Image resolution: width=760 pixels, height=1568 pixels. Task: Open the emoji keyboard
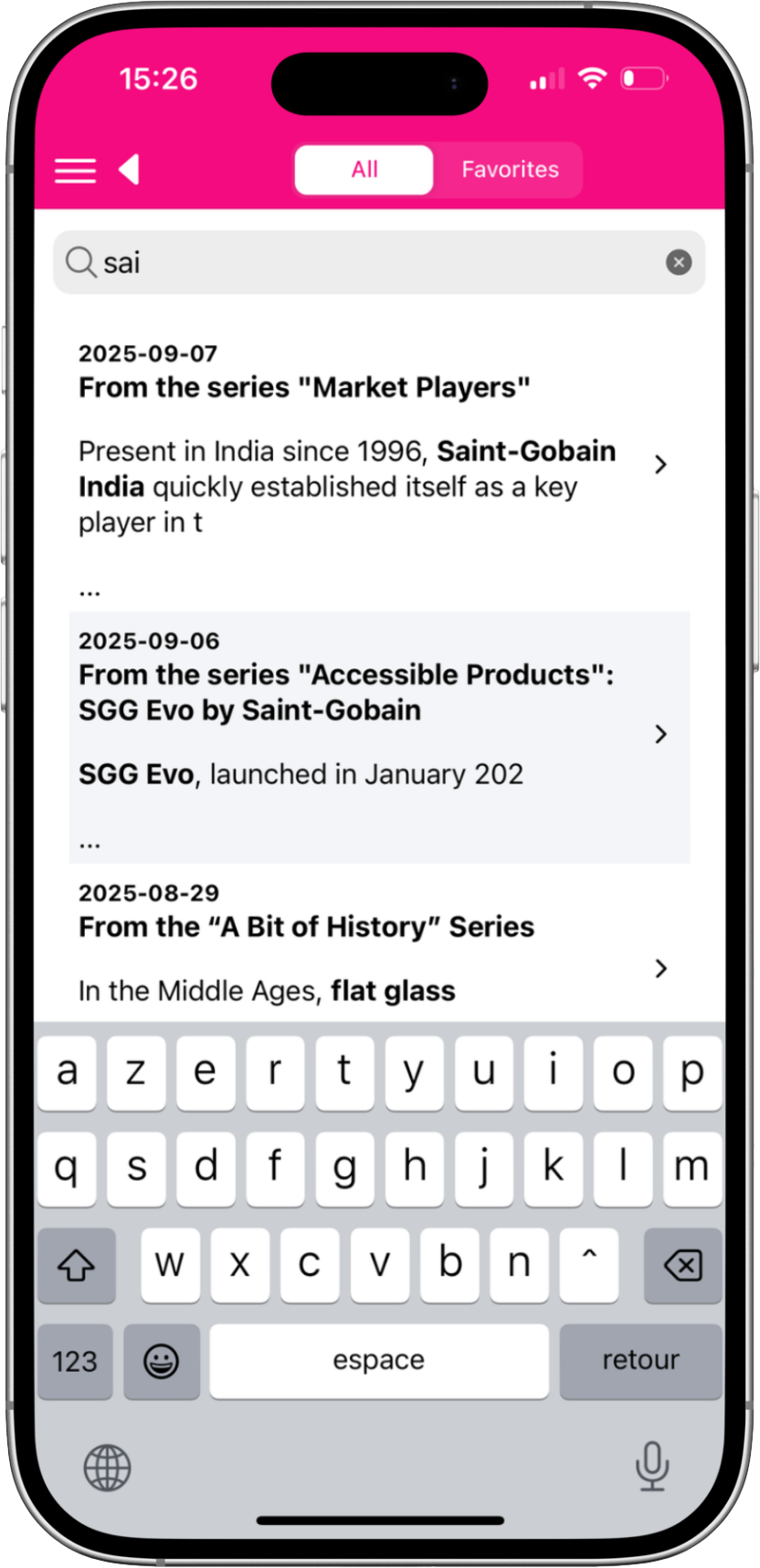pos(162,1361)
